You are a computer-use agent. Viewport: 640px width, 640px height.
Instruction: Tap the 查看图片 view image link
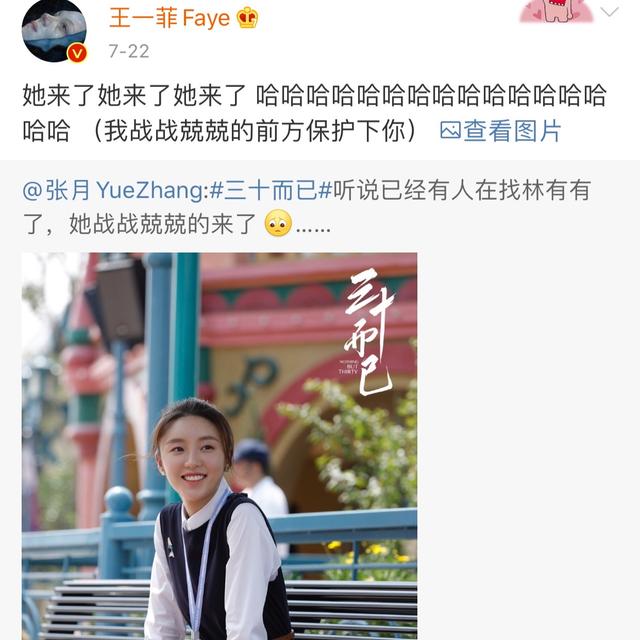coord(501,130)
